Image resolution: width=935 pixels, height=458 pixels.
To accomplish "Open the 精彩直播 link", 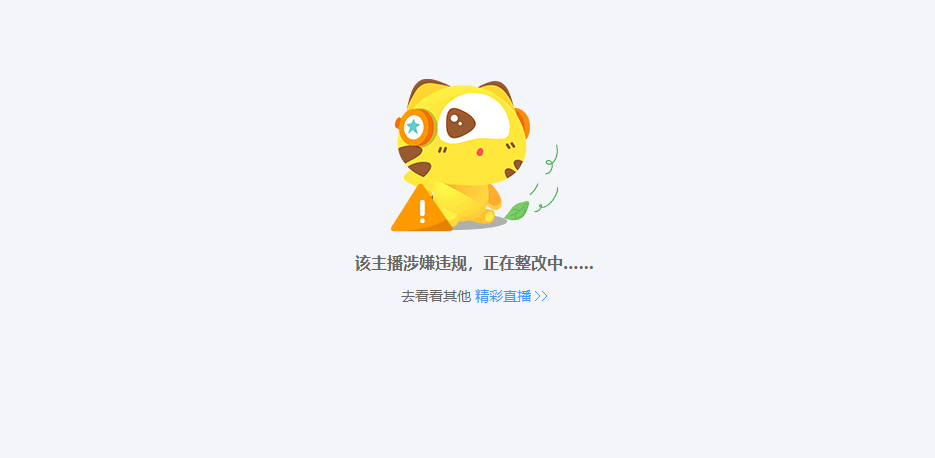I will [510, 296].
